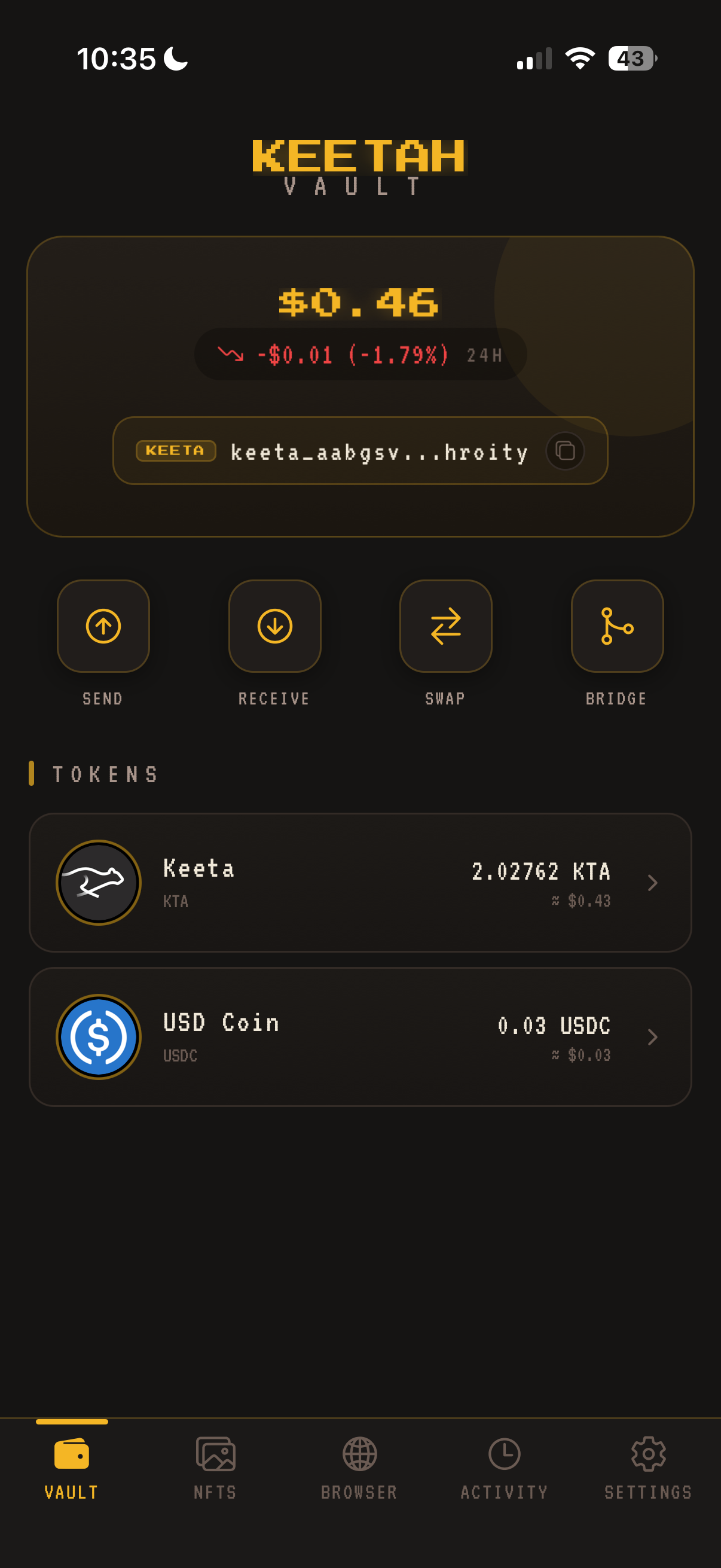The width and height of the screenshot is (721, 1568).
Task: Open the Keeta token row
Action: coord(360,883)
